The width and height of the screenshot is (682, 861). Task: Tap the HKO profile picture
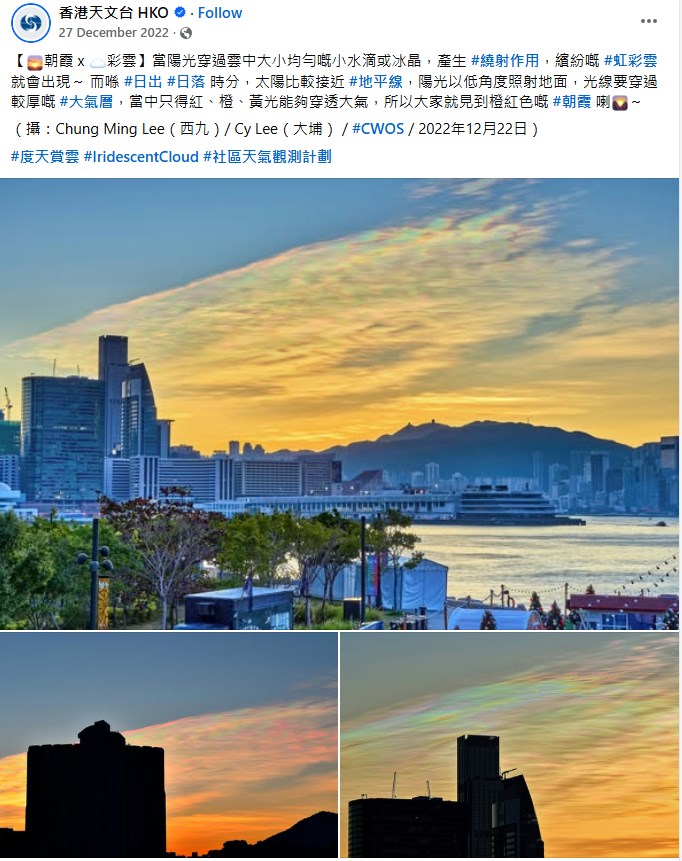pos(32,22)
